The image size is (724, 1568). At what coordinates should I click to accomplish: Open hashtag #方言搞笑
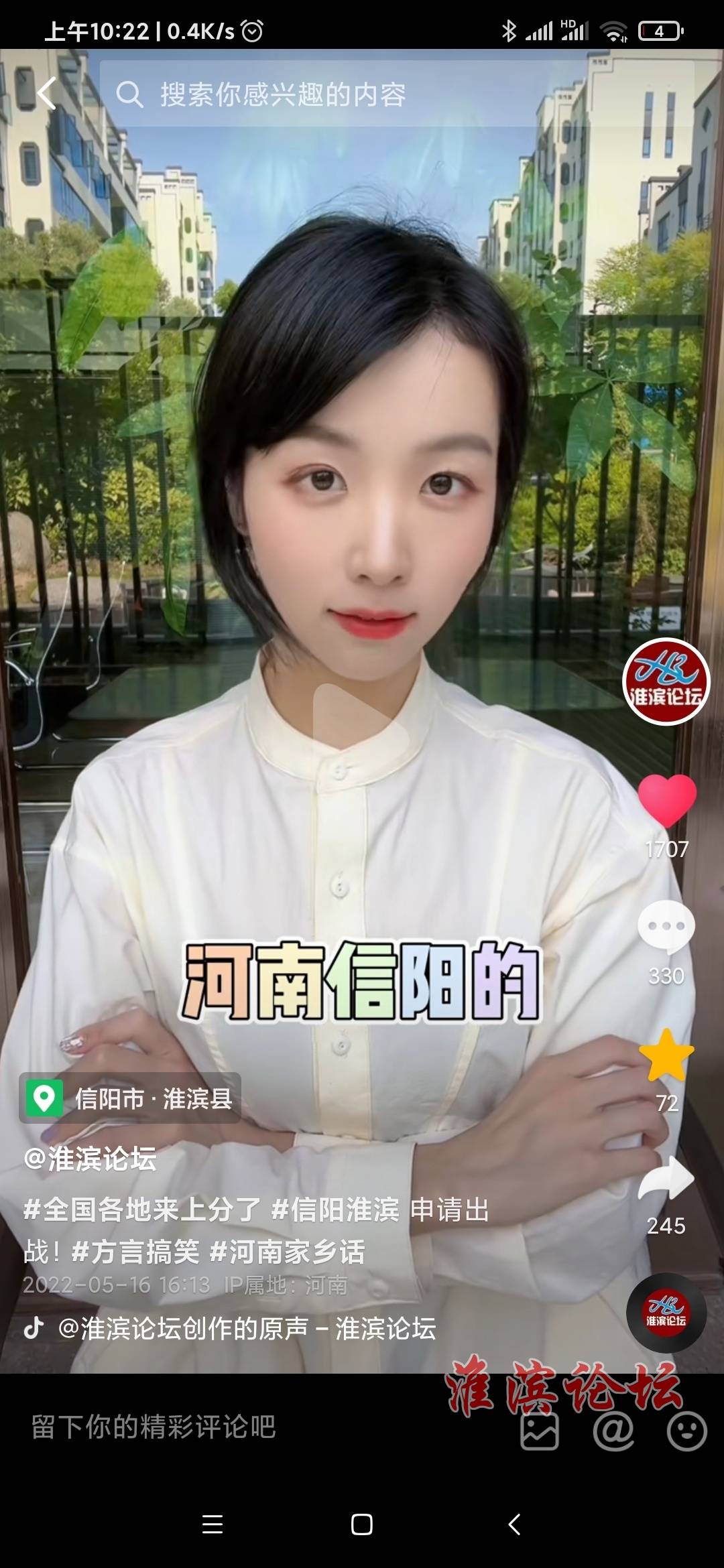point(135,1251)
